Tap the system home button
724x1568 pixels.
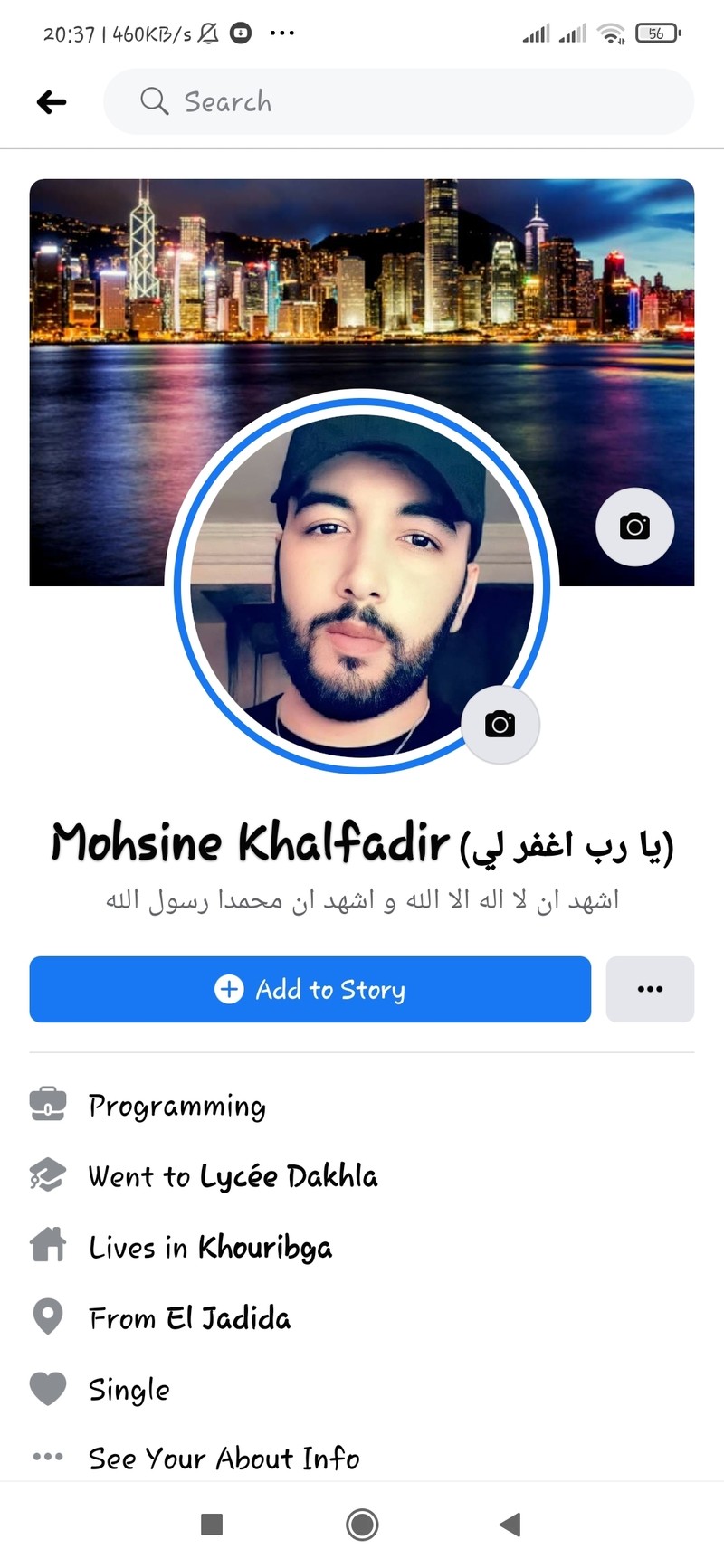tap(362, 1525)
